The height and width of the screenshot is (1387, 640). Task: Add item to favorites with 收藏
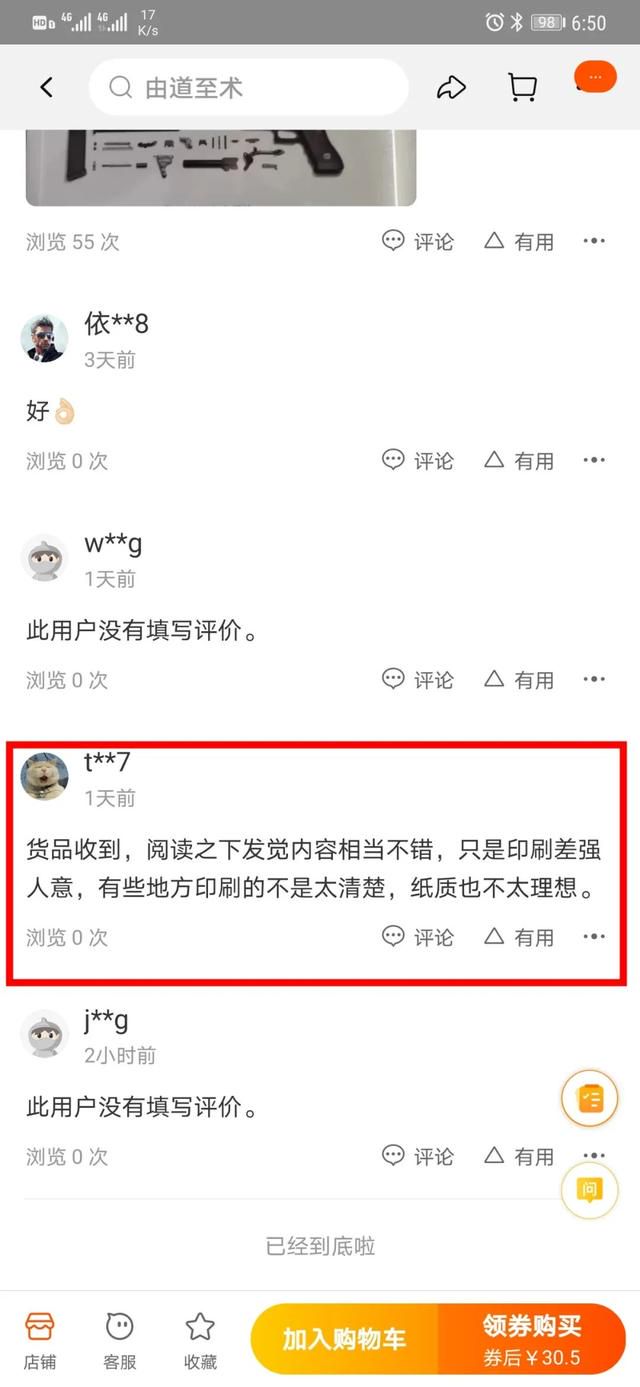click(200, 1341)
